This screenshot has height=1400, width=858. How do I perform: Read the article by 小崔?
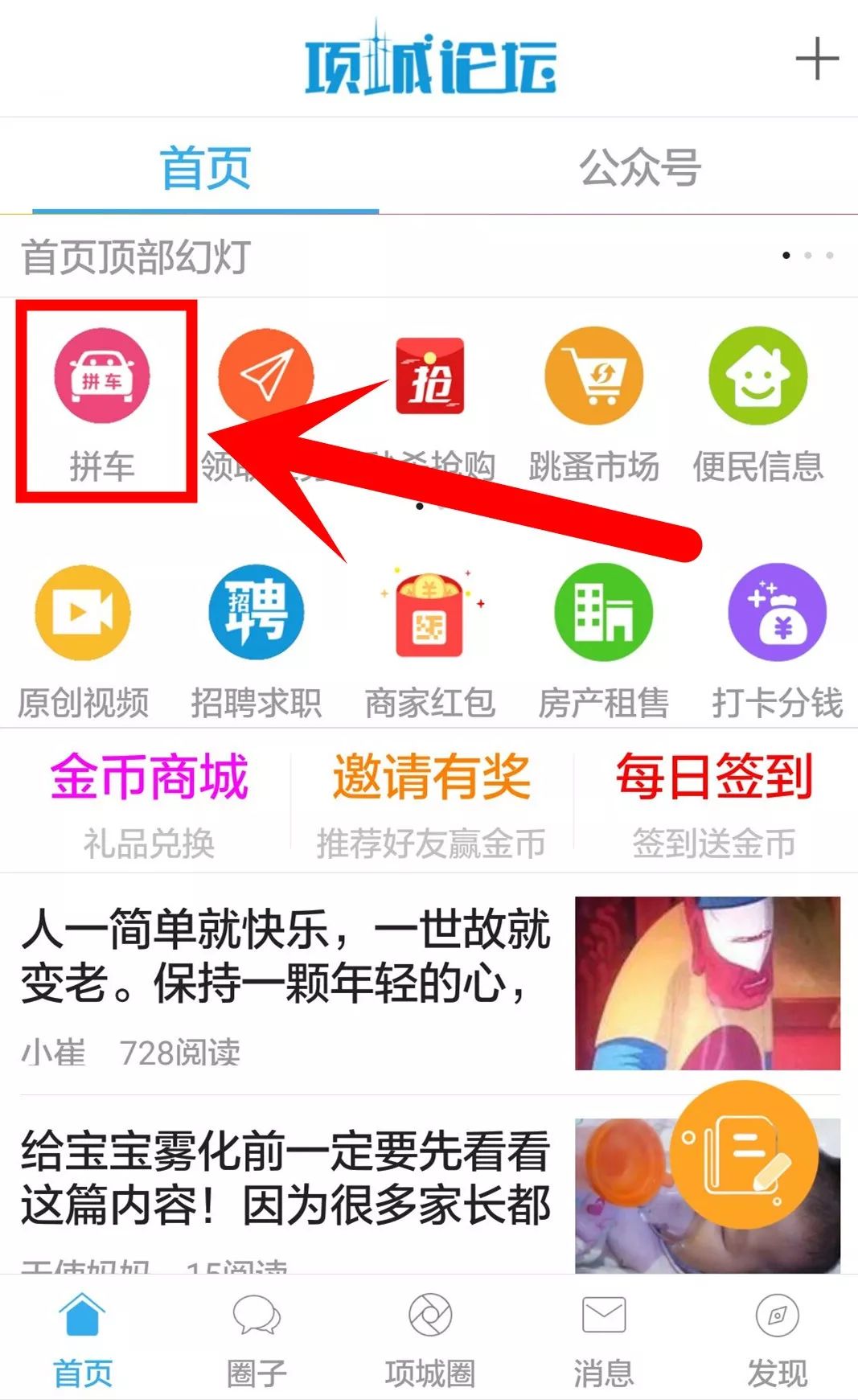285,957
